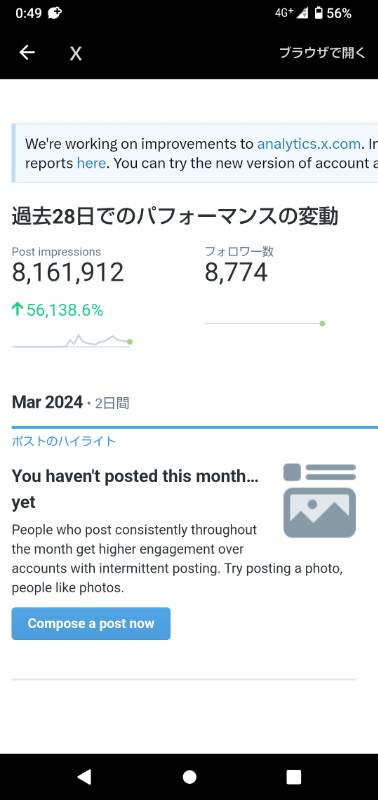Screen dimensions: 378x800
Task: Open page in browser (ブラウザで開く)
Action: click(322, 53)
